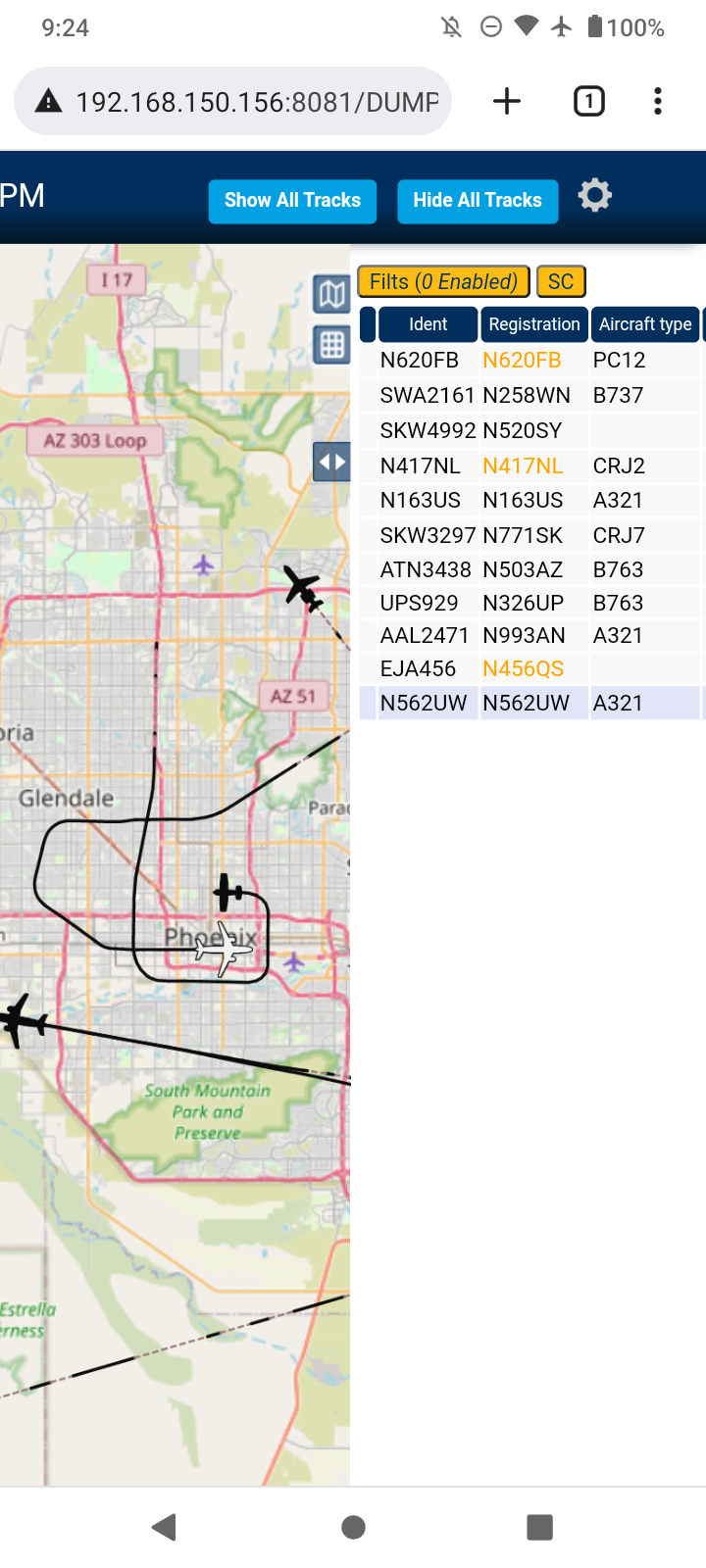Tap the Show All Tracks button
The width and height of the screenshot is (706, 1568).
pos(292,201)
